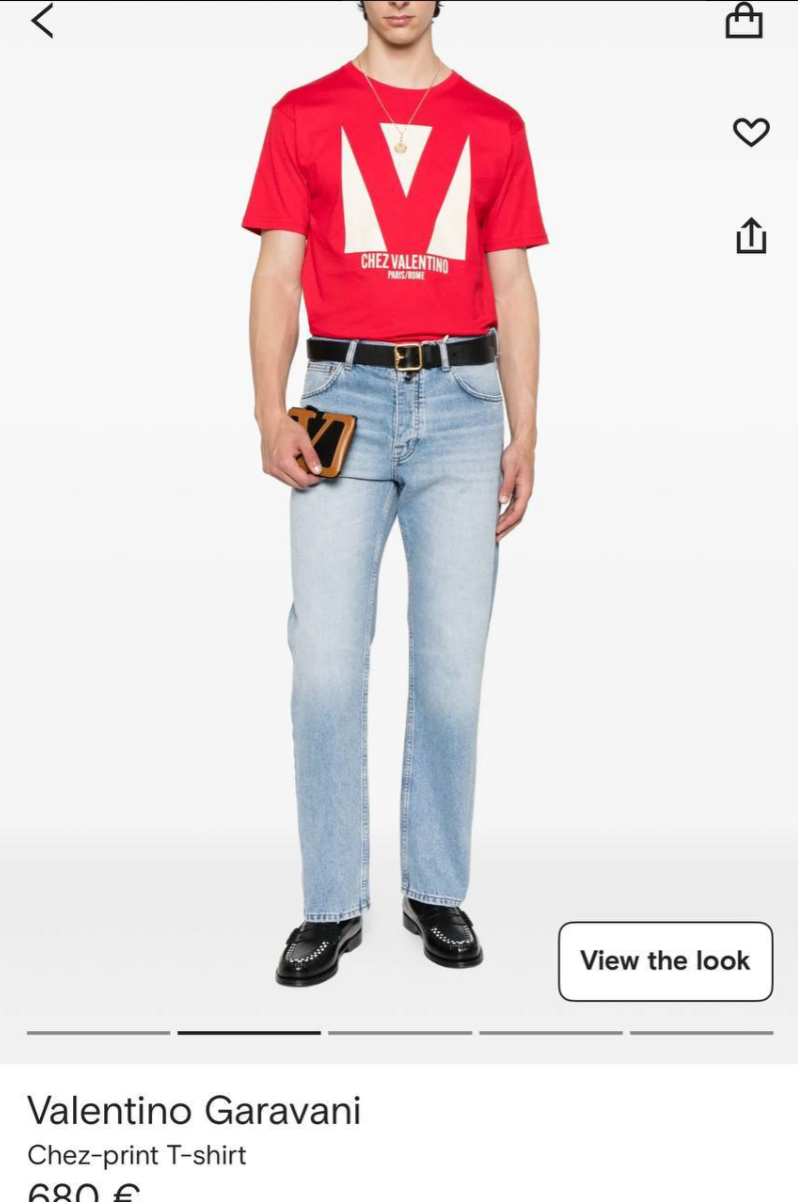Jump to the first image page indicator
The image size is (798, 1202).
pyautogui.click(x=98, y=1032)
